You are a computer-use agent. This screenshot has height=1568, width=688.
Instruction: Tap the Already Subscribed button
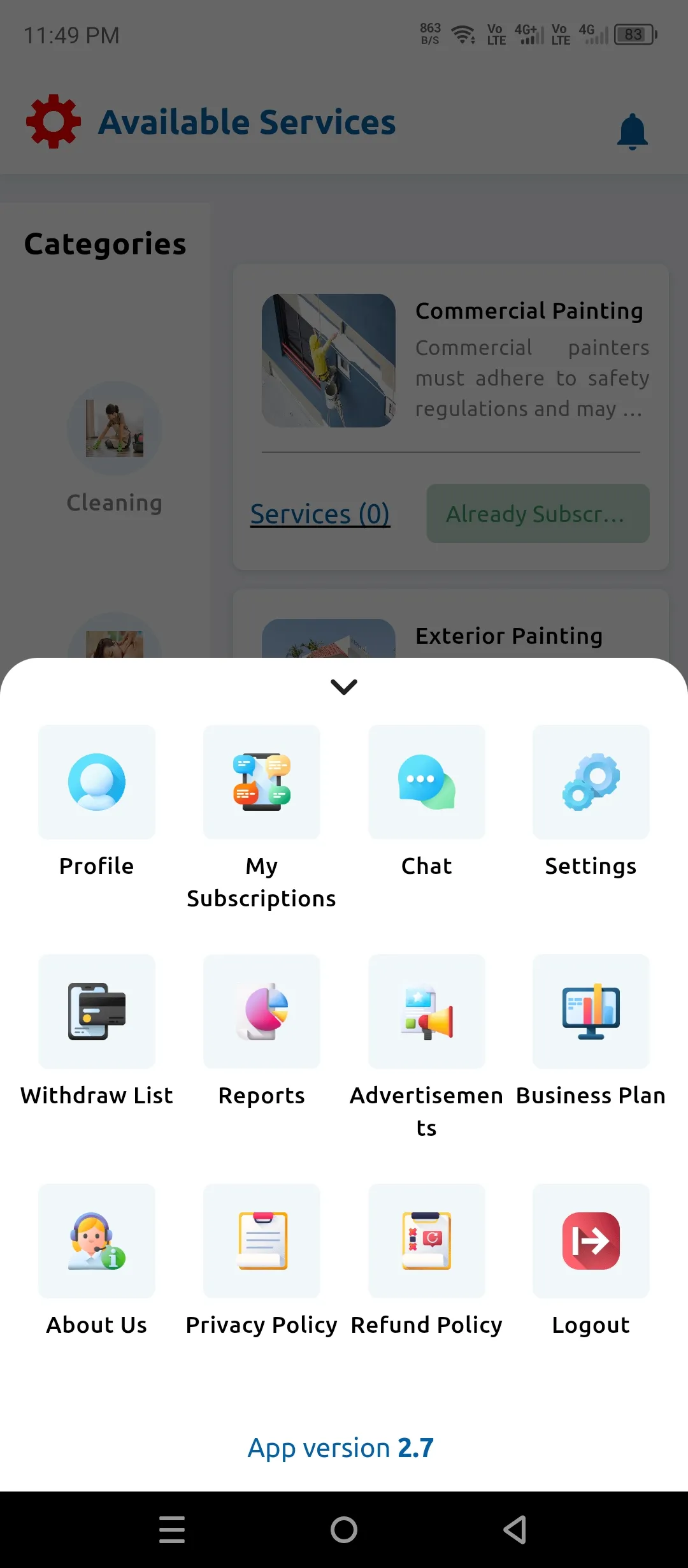537,514
